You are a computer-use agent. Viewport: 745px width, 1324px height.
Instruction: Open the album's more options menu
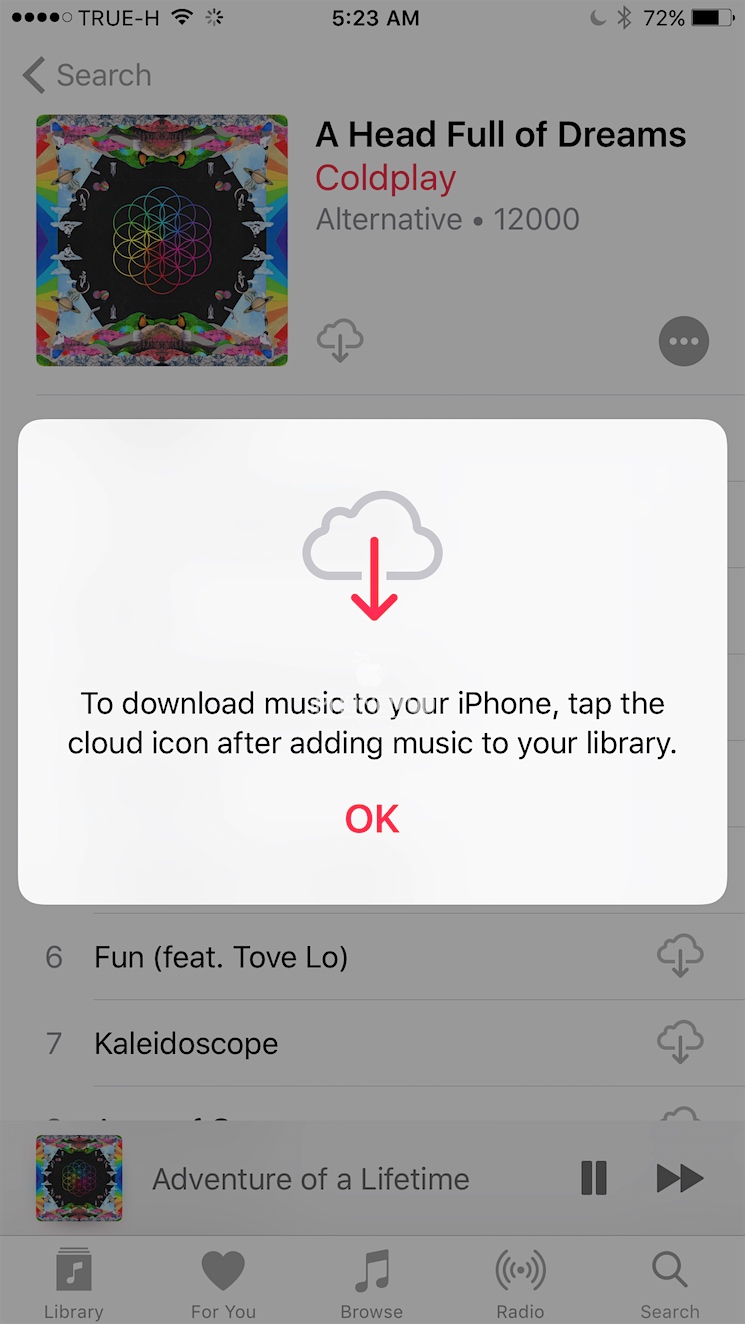tap(684, 342)
